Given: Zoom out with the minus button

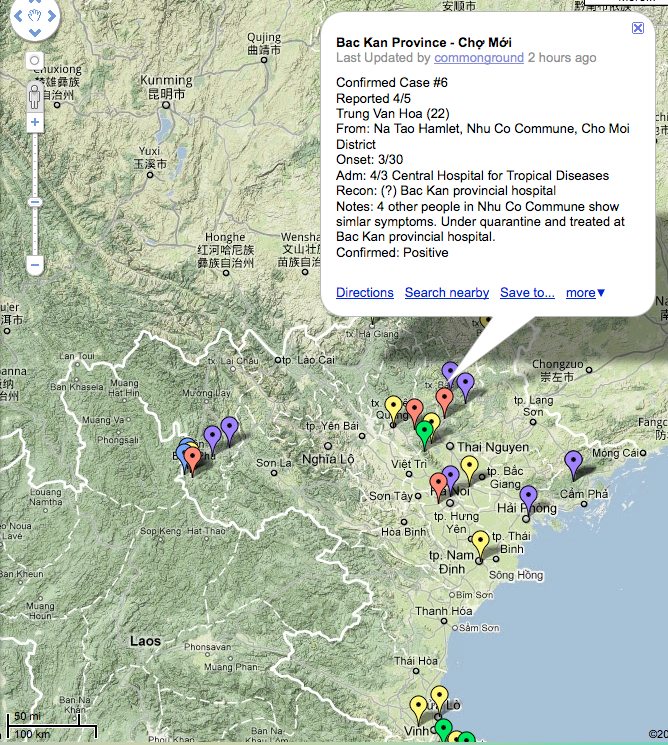Looking at the screenshot, I should coord(35,265).
